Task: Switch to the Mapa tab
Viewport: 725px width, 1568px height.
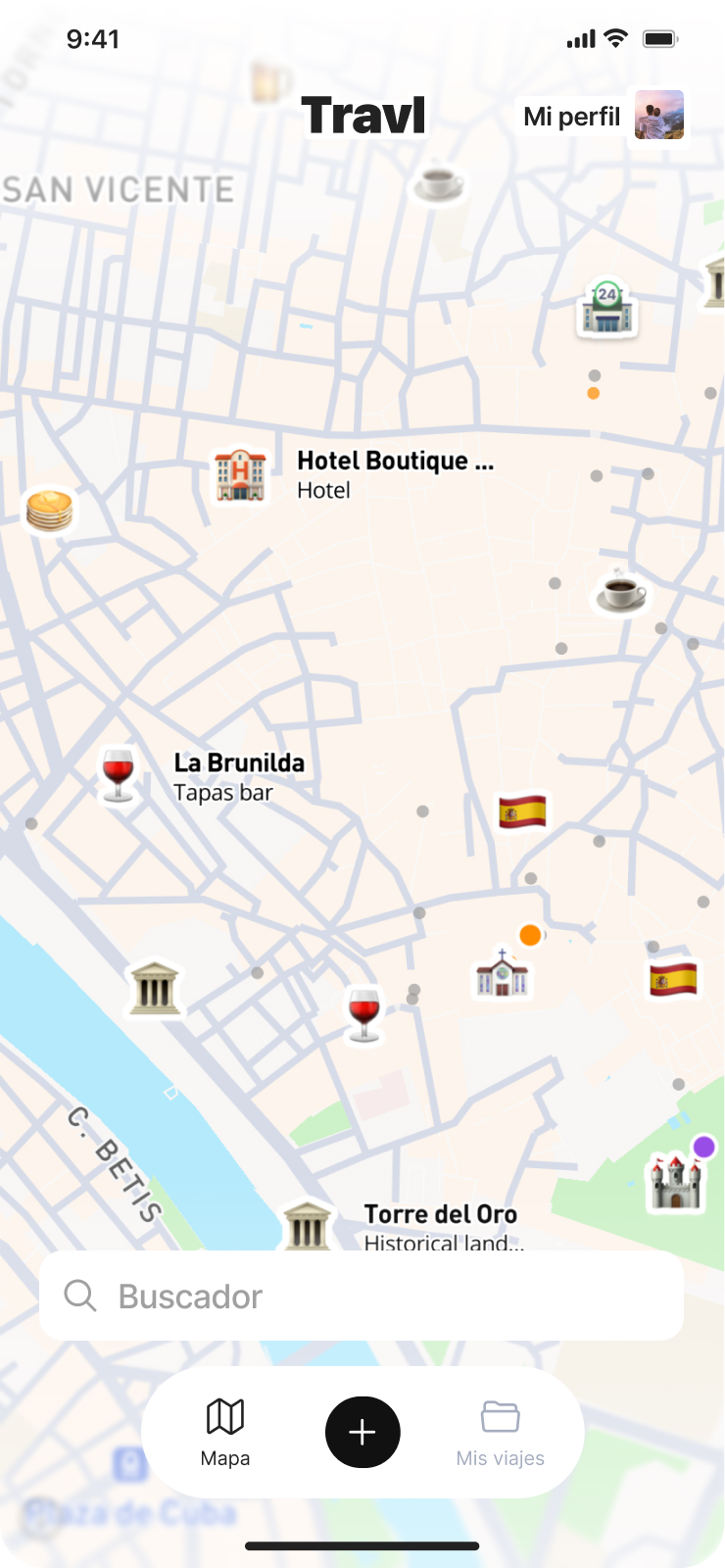Action: click(x=225, y=1432)
